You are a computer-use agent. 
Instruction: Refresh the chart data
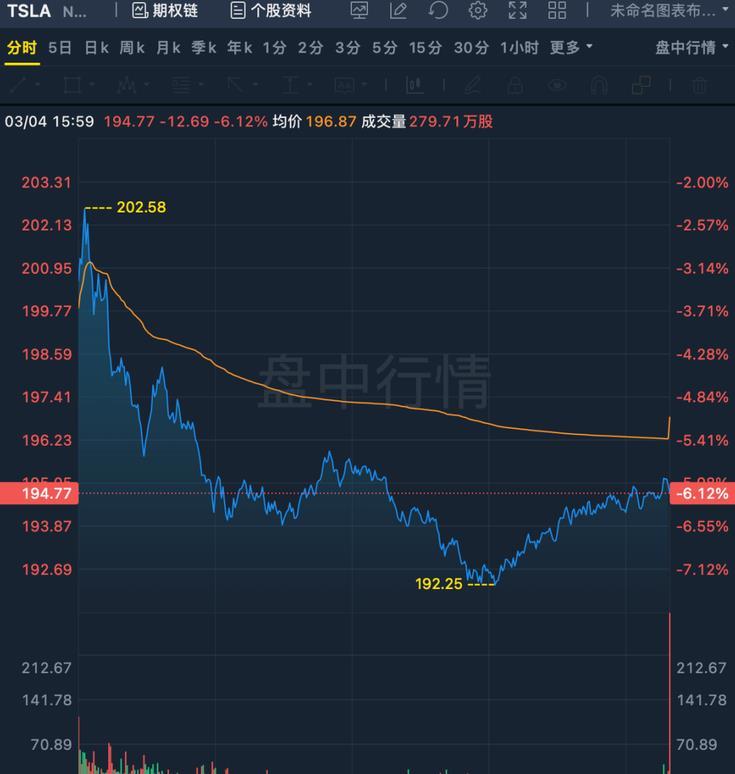pos(438,11)
